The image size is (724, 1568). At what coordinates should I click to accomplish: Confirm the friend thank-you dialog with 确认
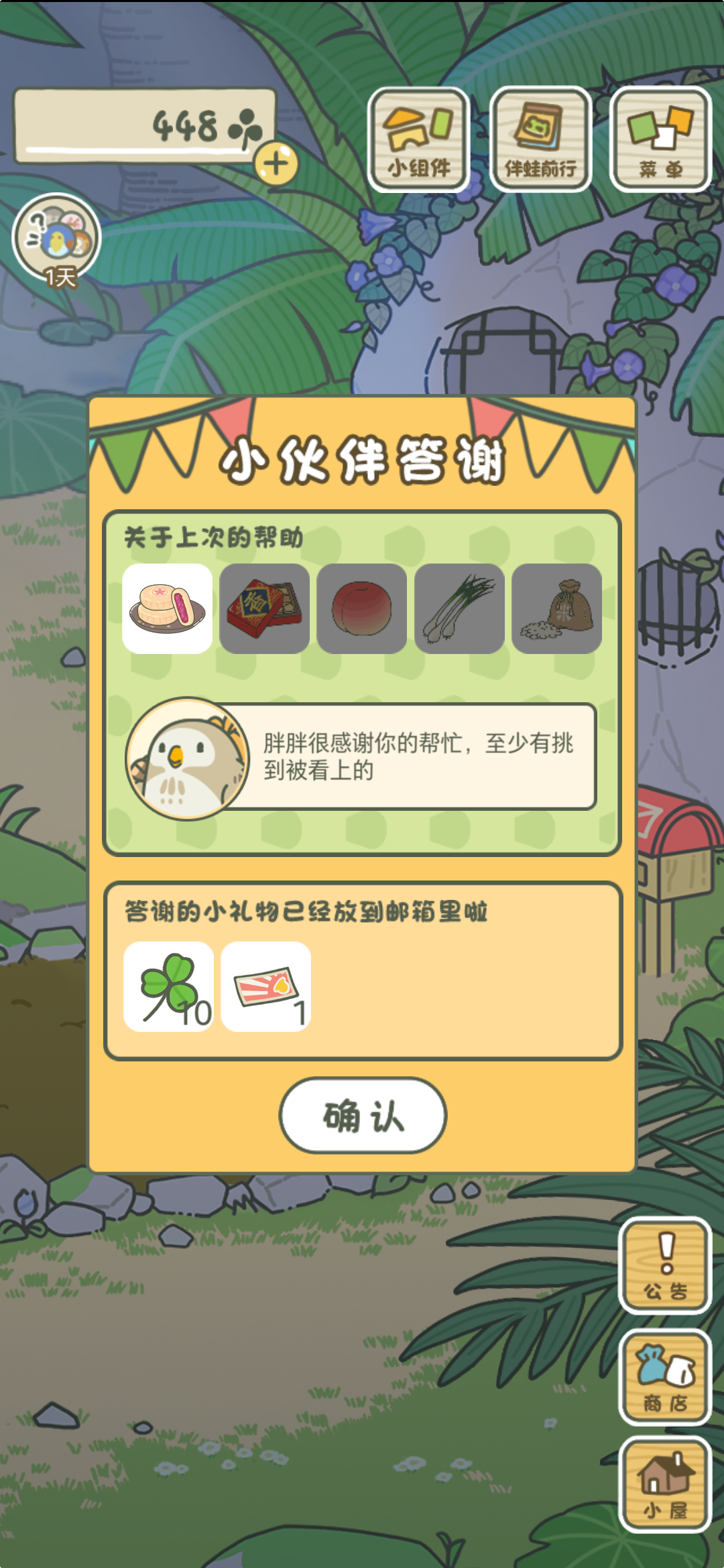click(x=363, y=1115)
